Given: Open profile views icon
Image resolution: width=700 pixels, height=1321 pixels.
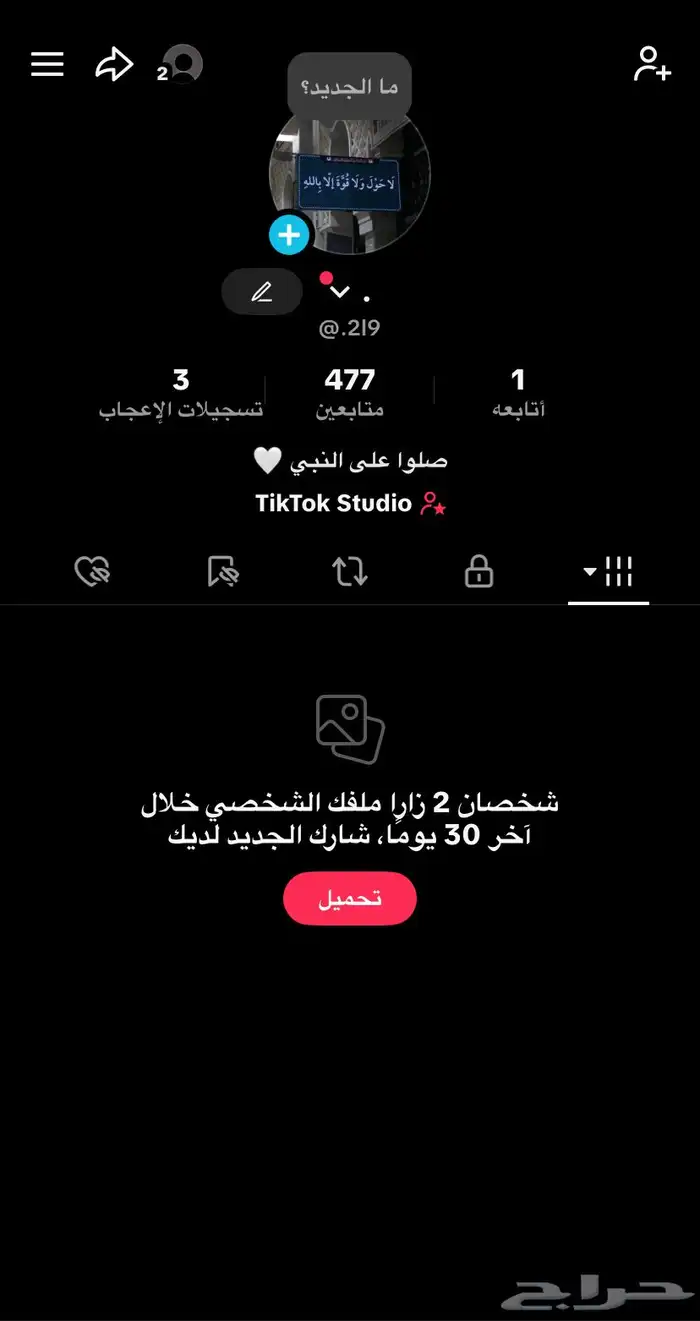Looking at the screenshot, I should 182,65.
